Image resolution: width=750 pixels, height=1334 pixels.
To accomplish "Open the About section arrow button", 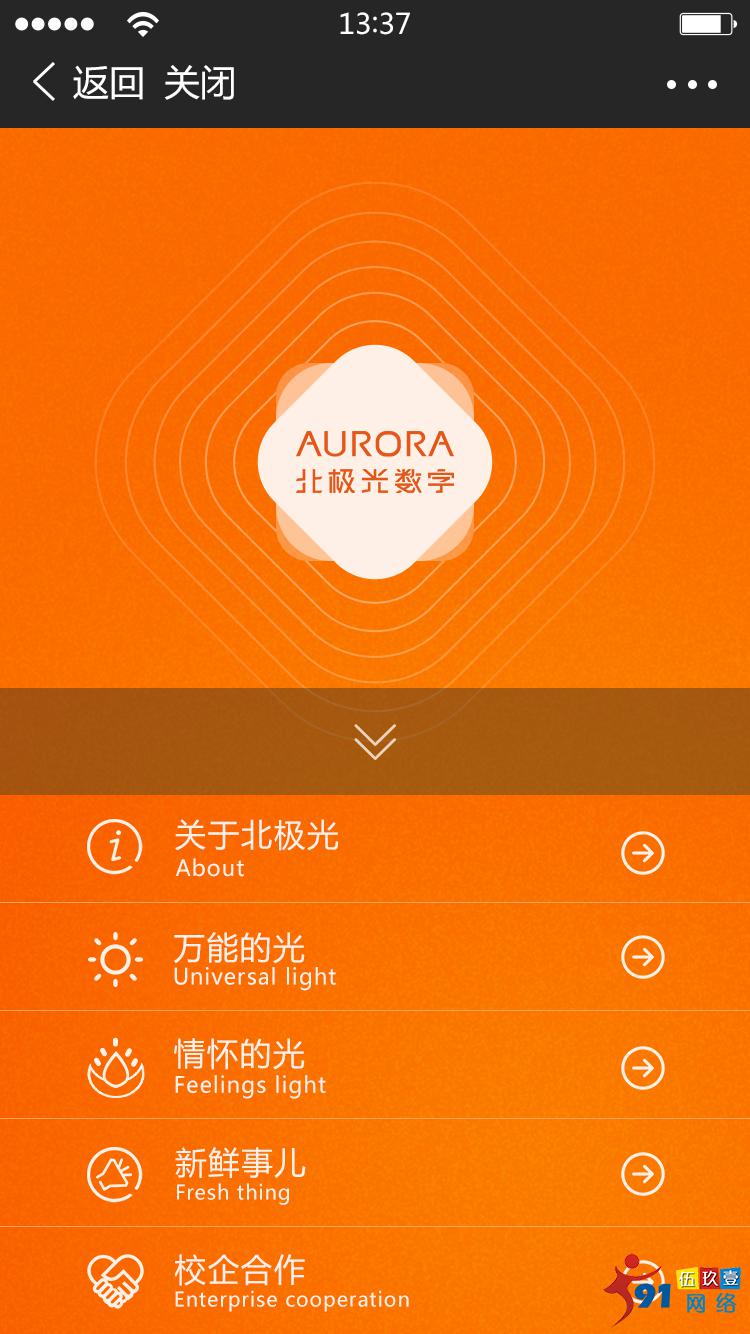I will pyautogui.click(x=642, y=851).
